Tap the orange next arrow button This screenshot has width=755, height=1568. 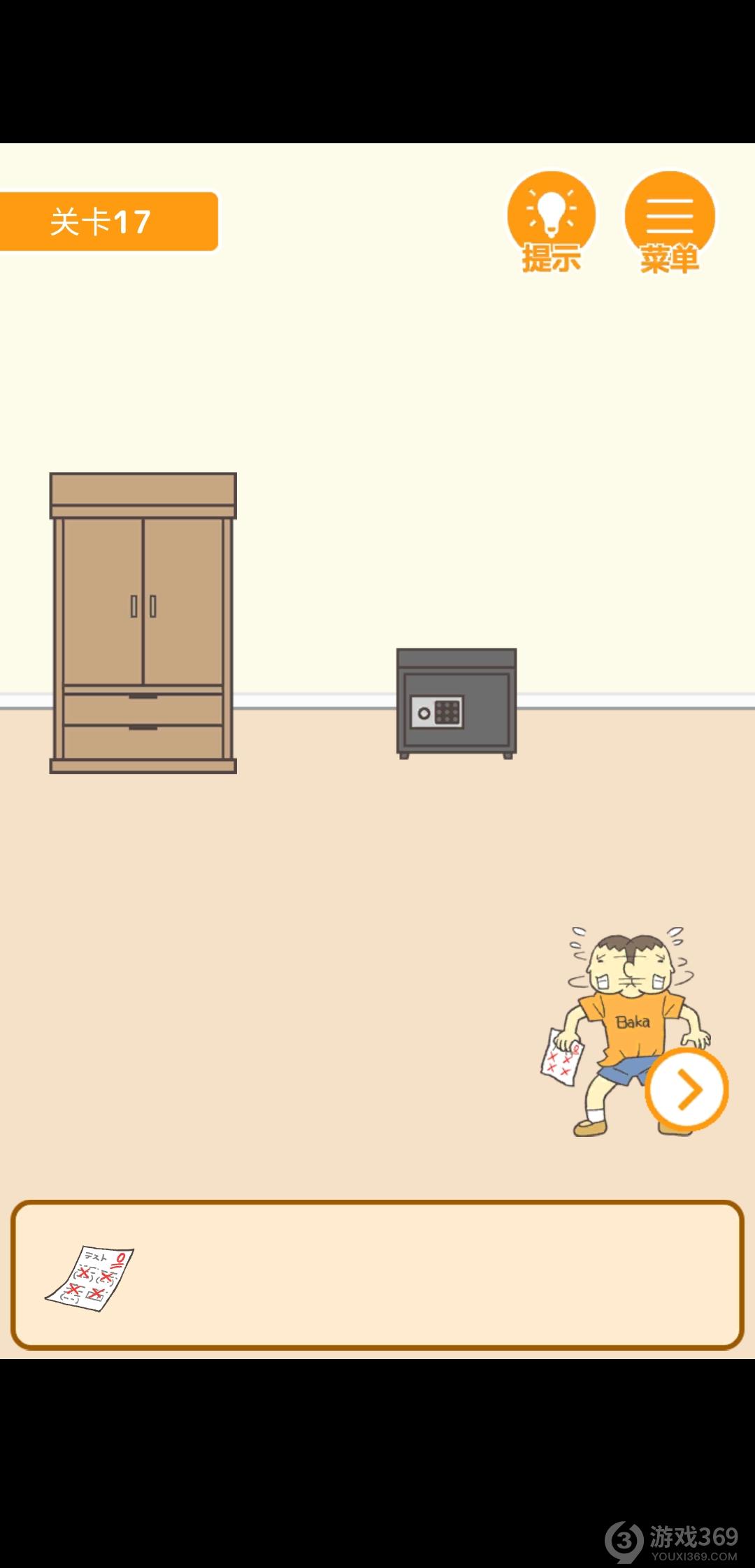pyautogui.click(x=686, y=1089)
